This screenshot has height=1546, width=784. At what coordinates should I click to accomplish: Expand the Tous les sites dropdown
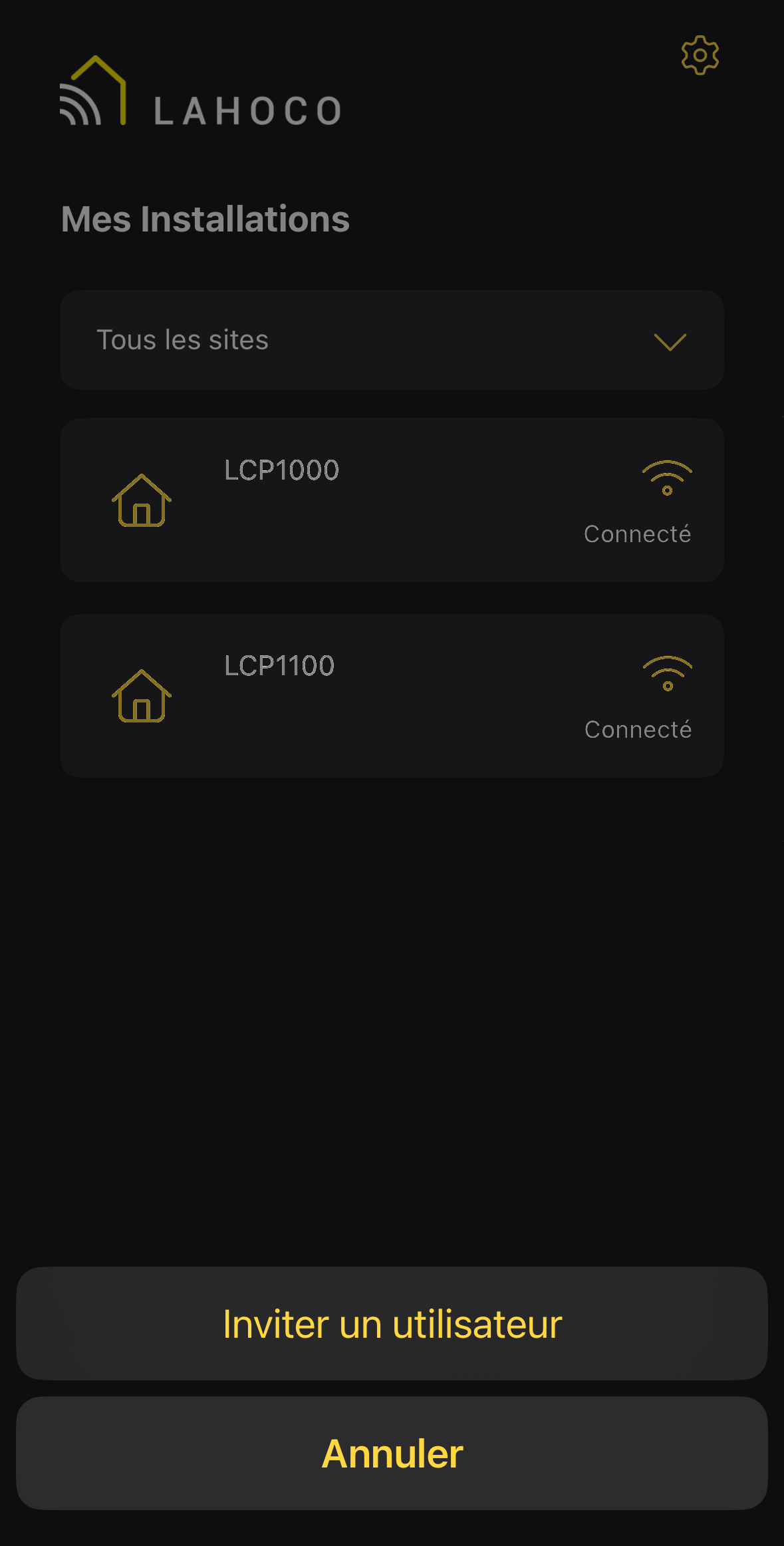pyautogui.click(x=392, y=340)
